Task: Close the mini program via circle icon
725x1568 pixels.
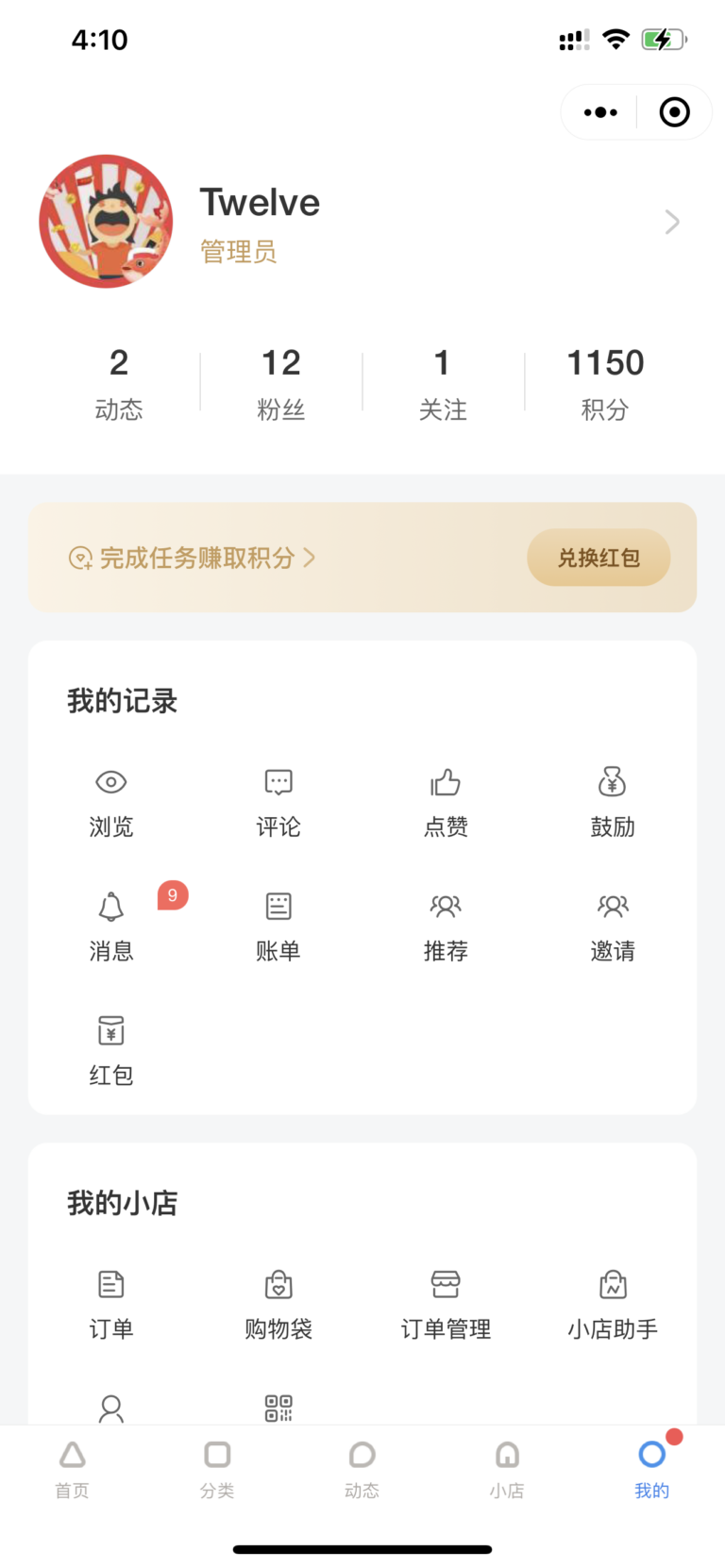Action: (x=674, y=112)
